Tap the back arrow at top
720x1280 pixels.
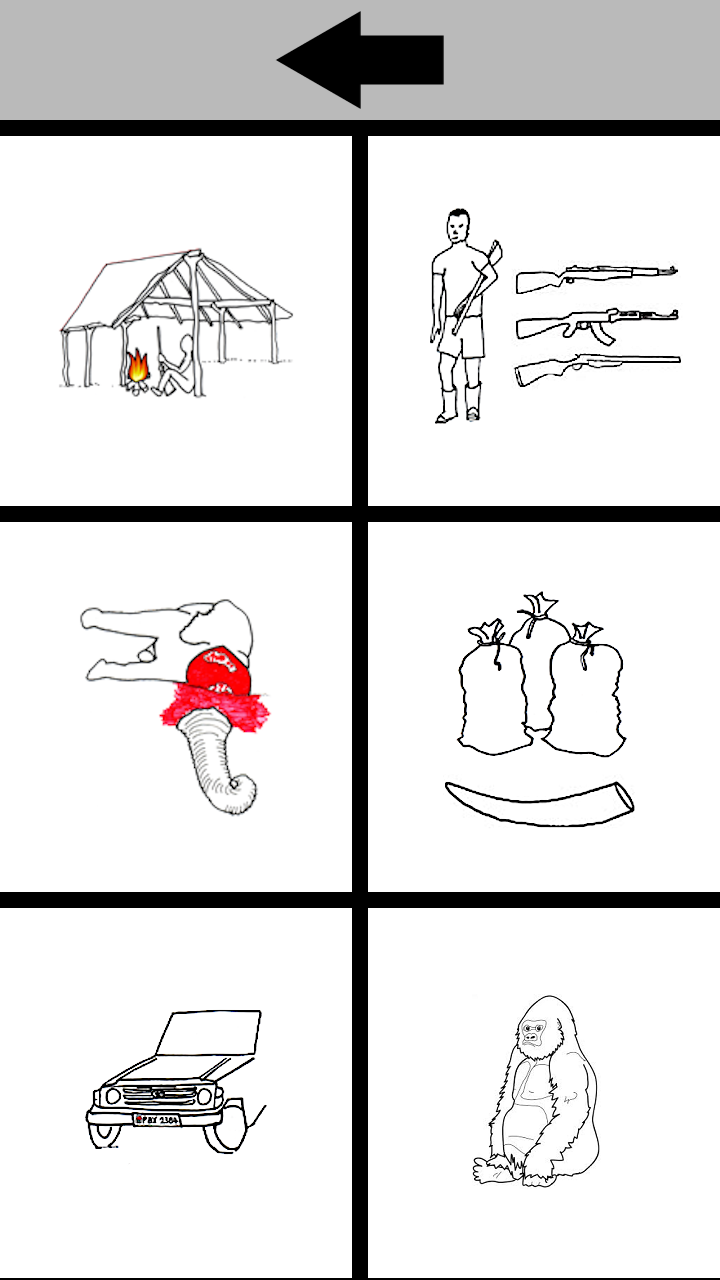click(360, 60)
